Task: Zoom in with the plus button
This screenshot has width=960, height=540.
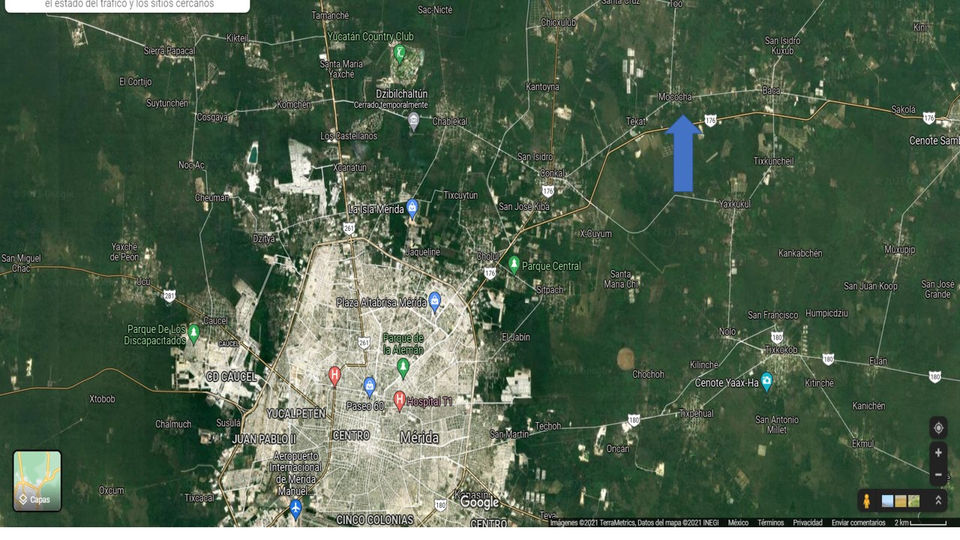Action: (938, 452)
